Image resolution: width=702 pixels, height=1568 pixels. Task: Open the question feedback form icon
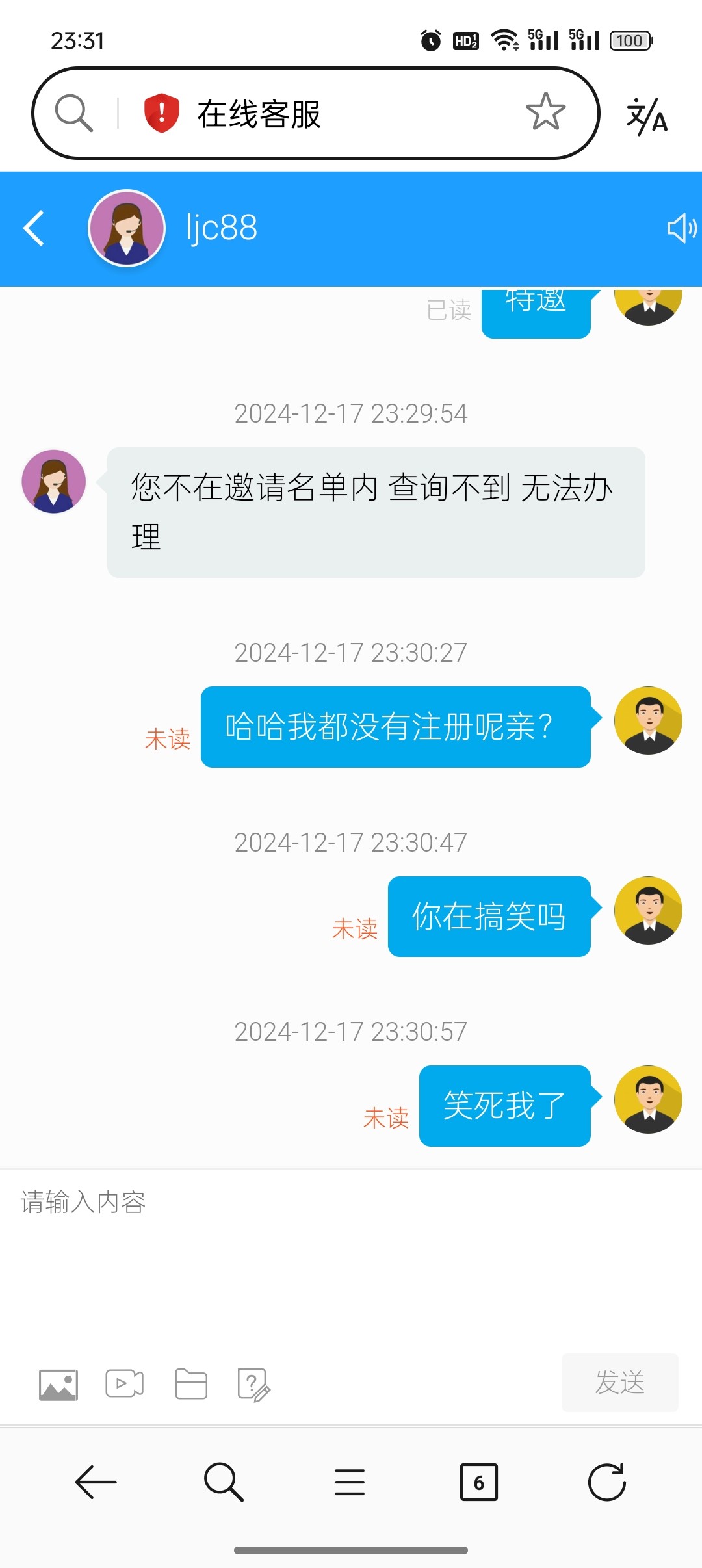[x=253, y=1384]
